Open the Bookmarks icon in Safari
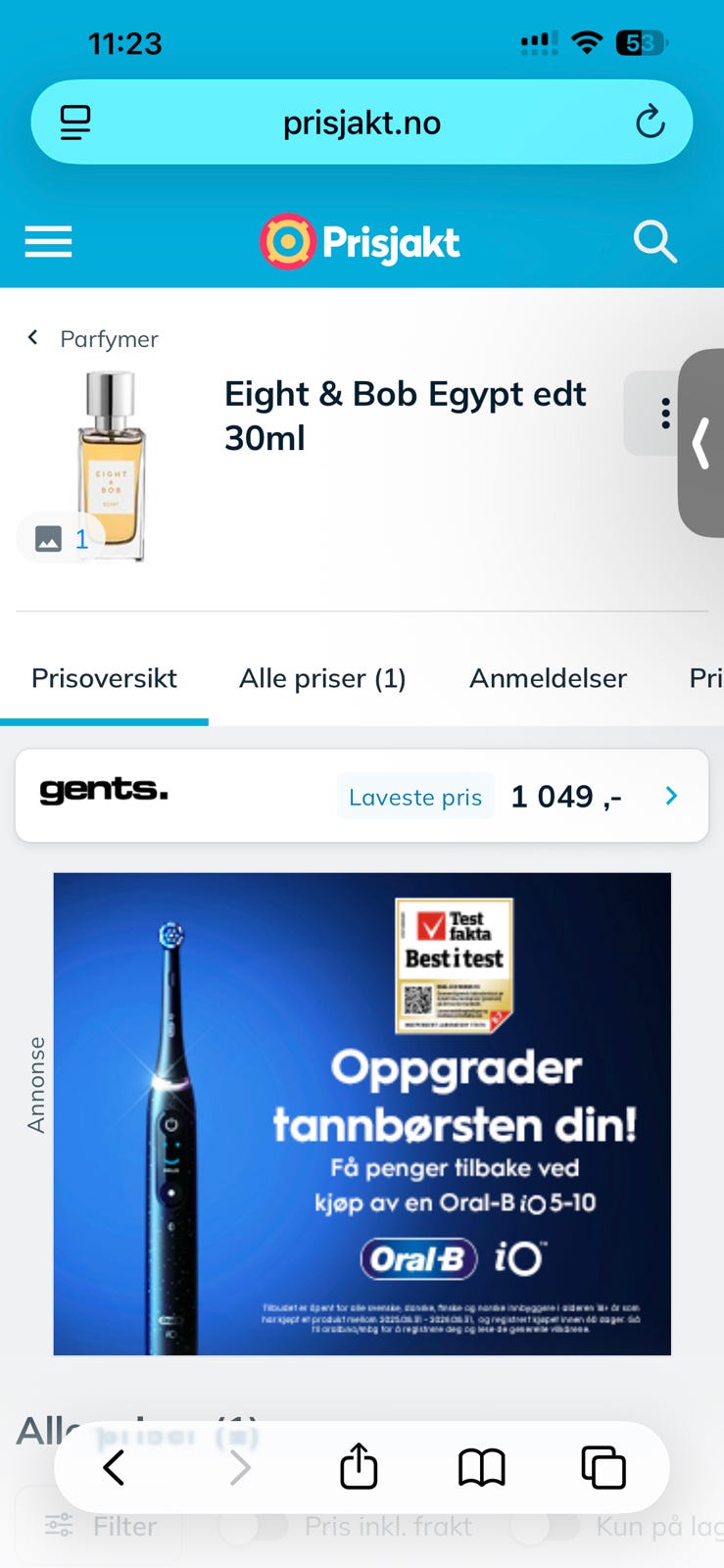Screen dimensions: 724x1568 (x=481, y=1467)
